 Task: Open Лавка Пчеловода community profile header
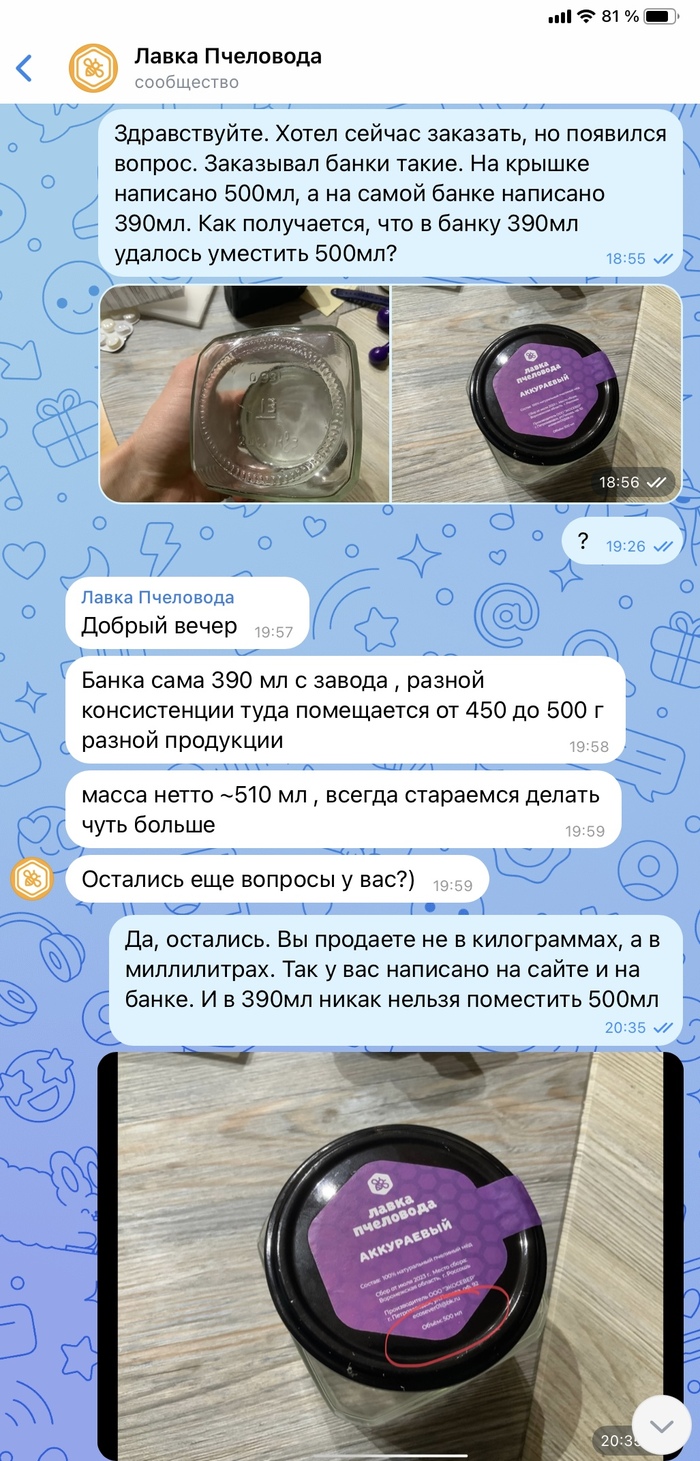pyautogui.click(x=228, y=68)
